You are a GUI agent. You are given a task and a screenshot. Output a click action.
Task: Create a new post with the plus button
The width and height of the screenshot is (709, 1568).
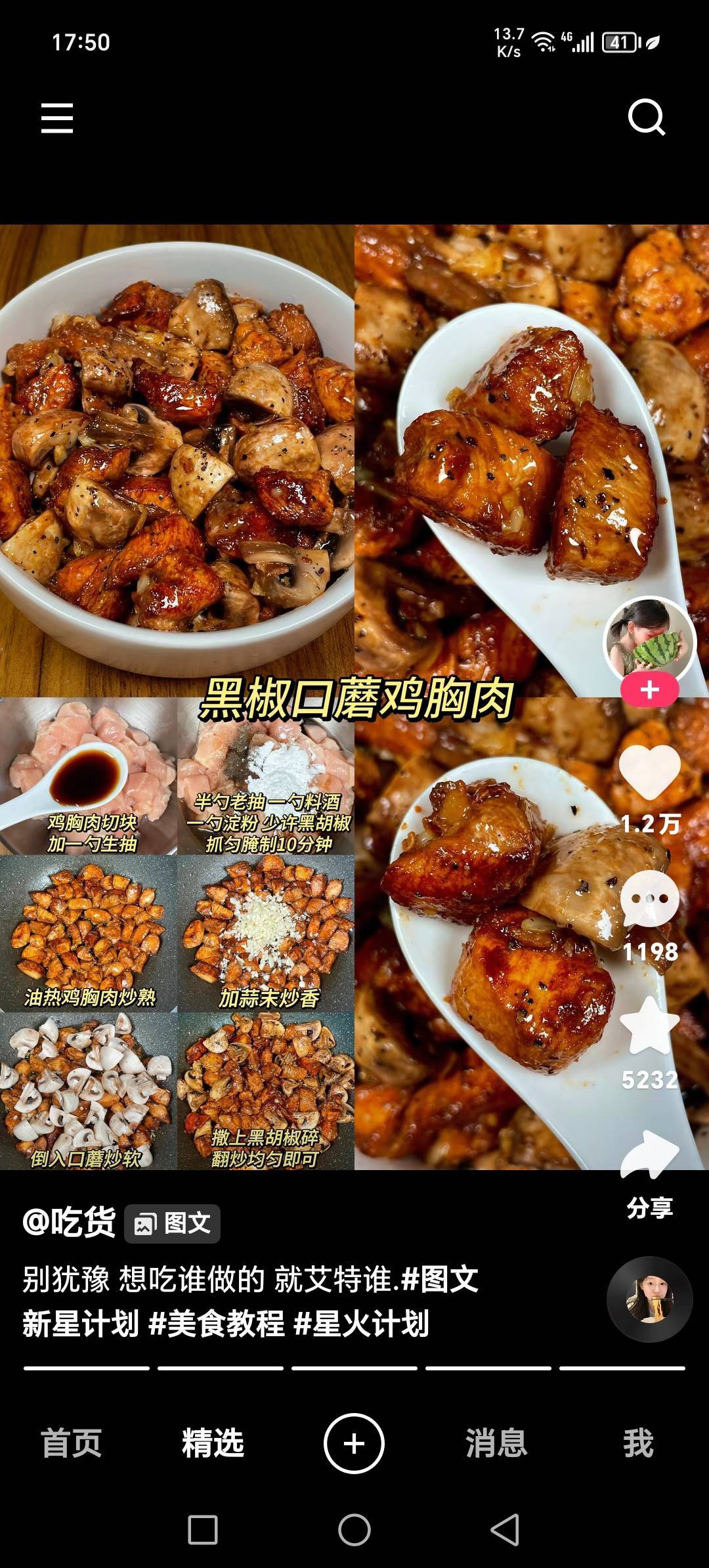[354, 1443]
